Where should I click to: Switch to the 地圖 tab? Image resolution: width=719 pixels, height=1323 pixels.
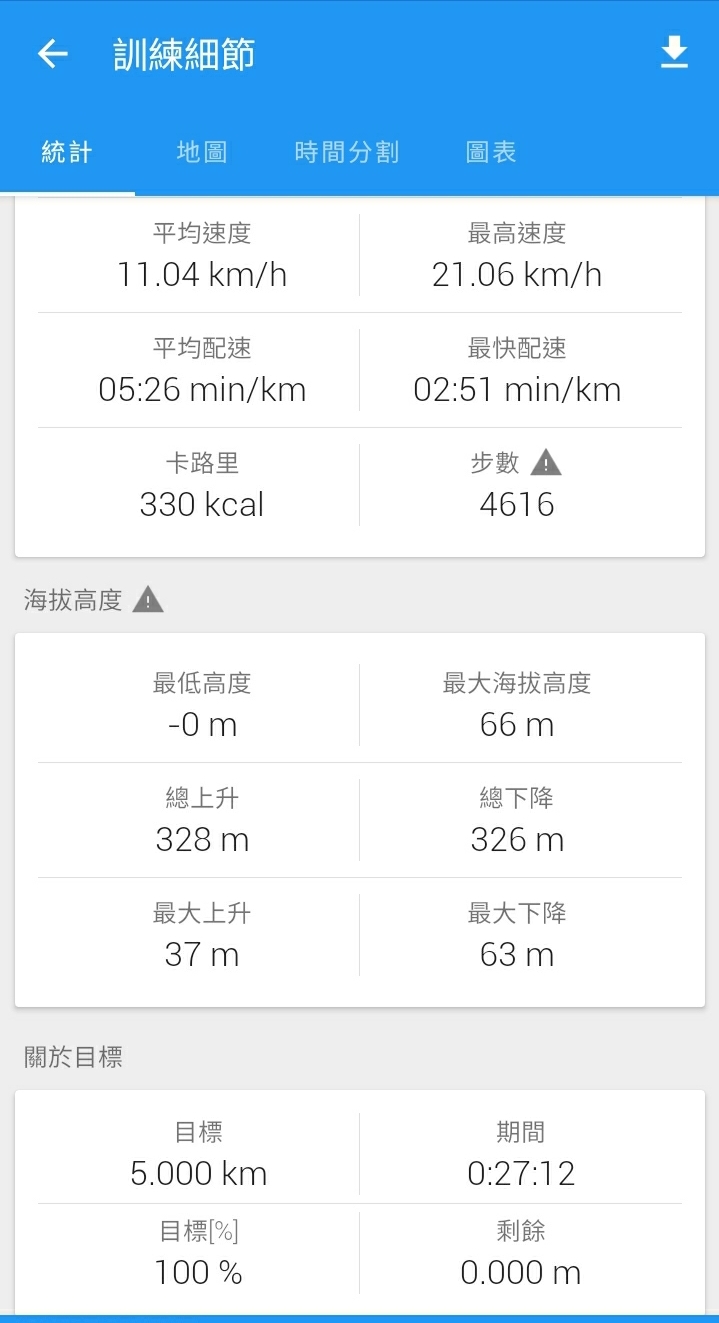pyautogui.click(x=202, y=152)
